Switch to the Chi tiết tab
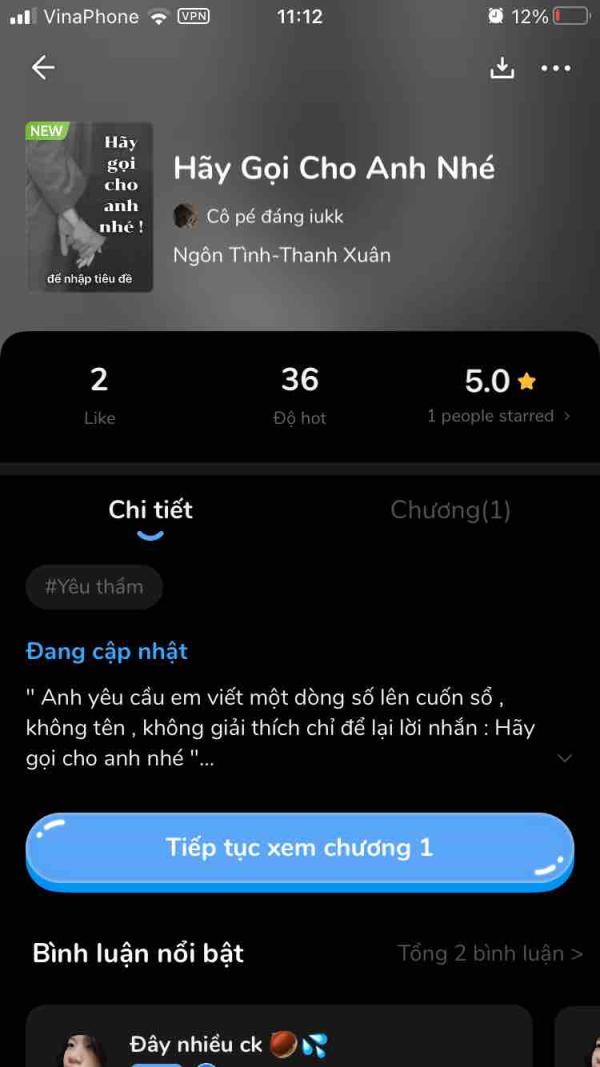600x1067 pixels. pyautogui.click(x=150, y=510)
